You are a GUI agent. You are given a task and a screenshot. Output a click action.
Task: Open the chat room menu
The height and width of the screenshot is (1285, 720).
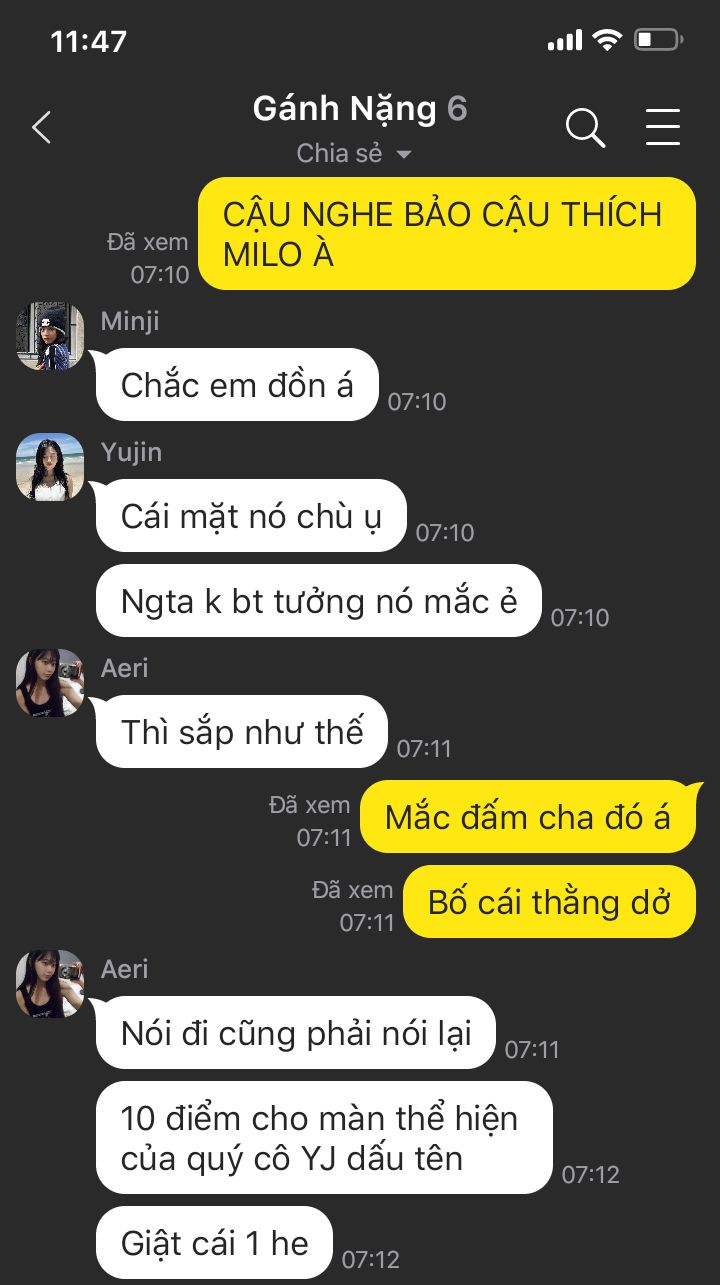click(662, 128)
